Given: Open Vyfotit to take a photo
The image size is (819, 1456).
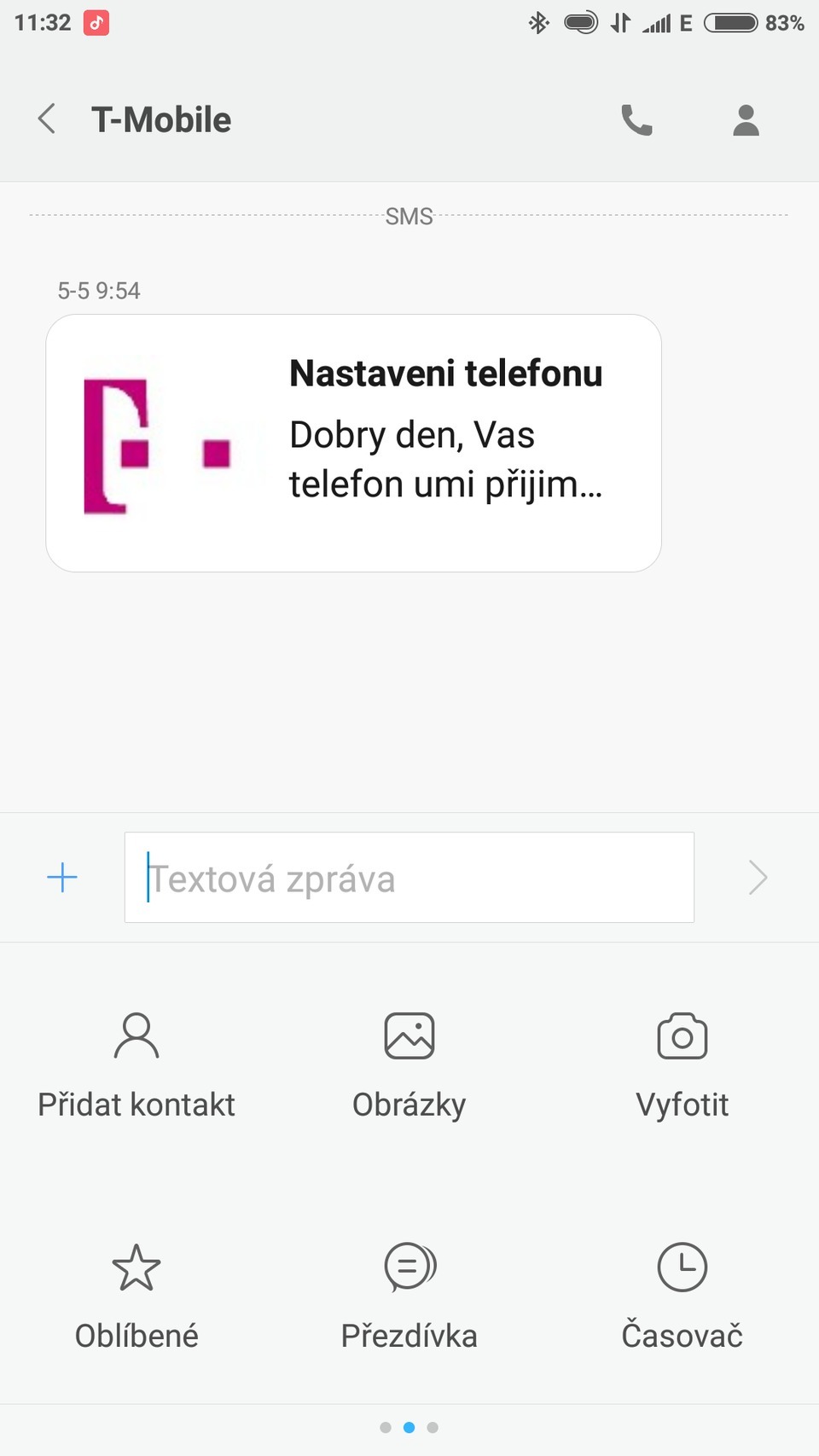Looking at the screenshot, I should point(682,1064).
